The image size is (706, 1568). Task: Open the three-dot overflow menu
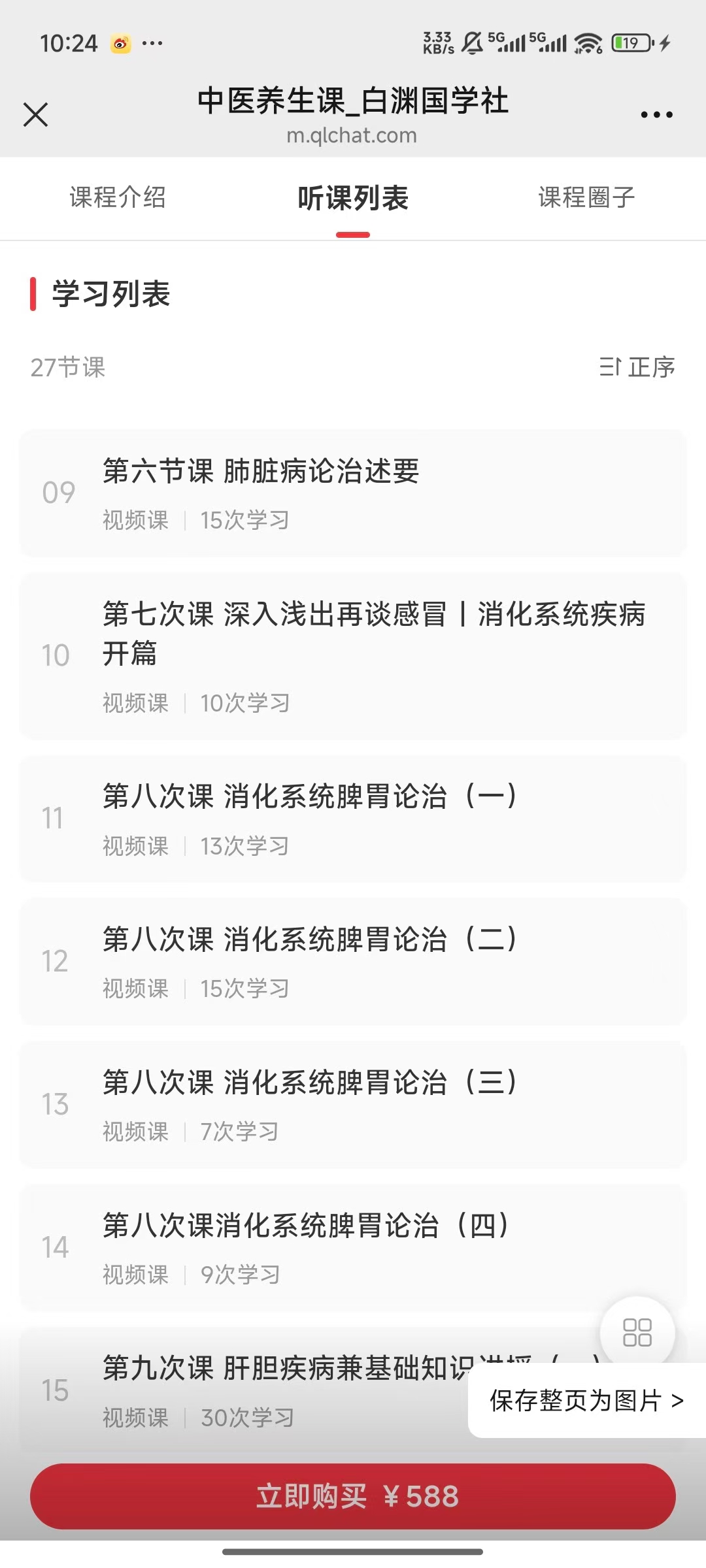click(656, 114)
